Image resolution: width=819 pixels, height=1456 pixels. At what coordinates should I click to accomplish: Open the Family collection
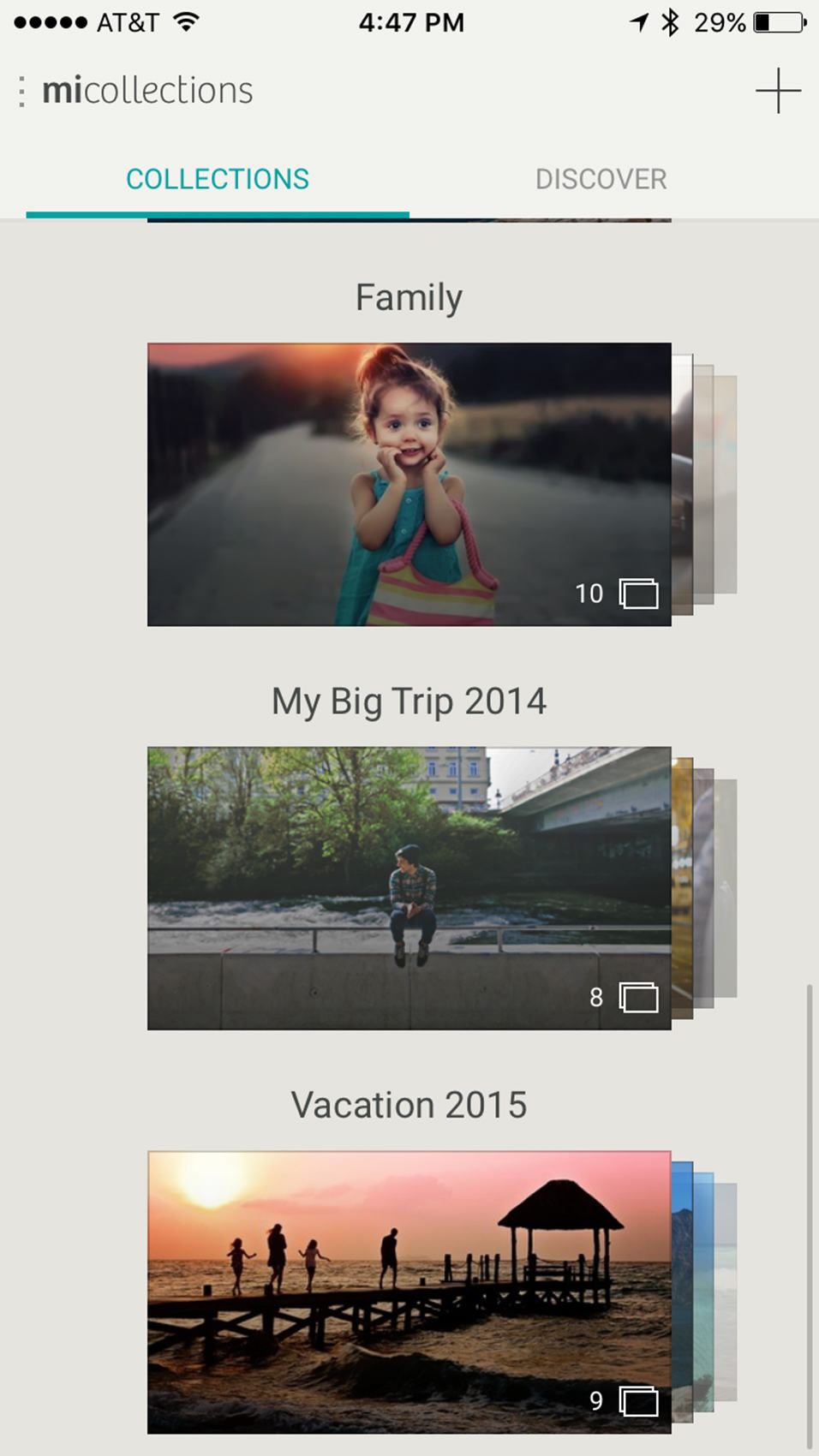click(x=409, y=484)
